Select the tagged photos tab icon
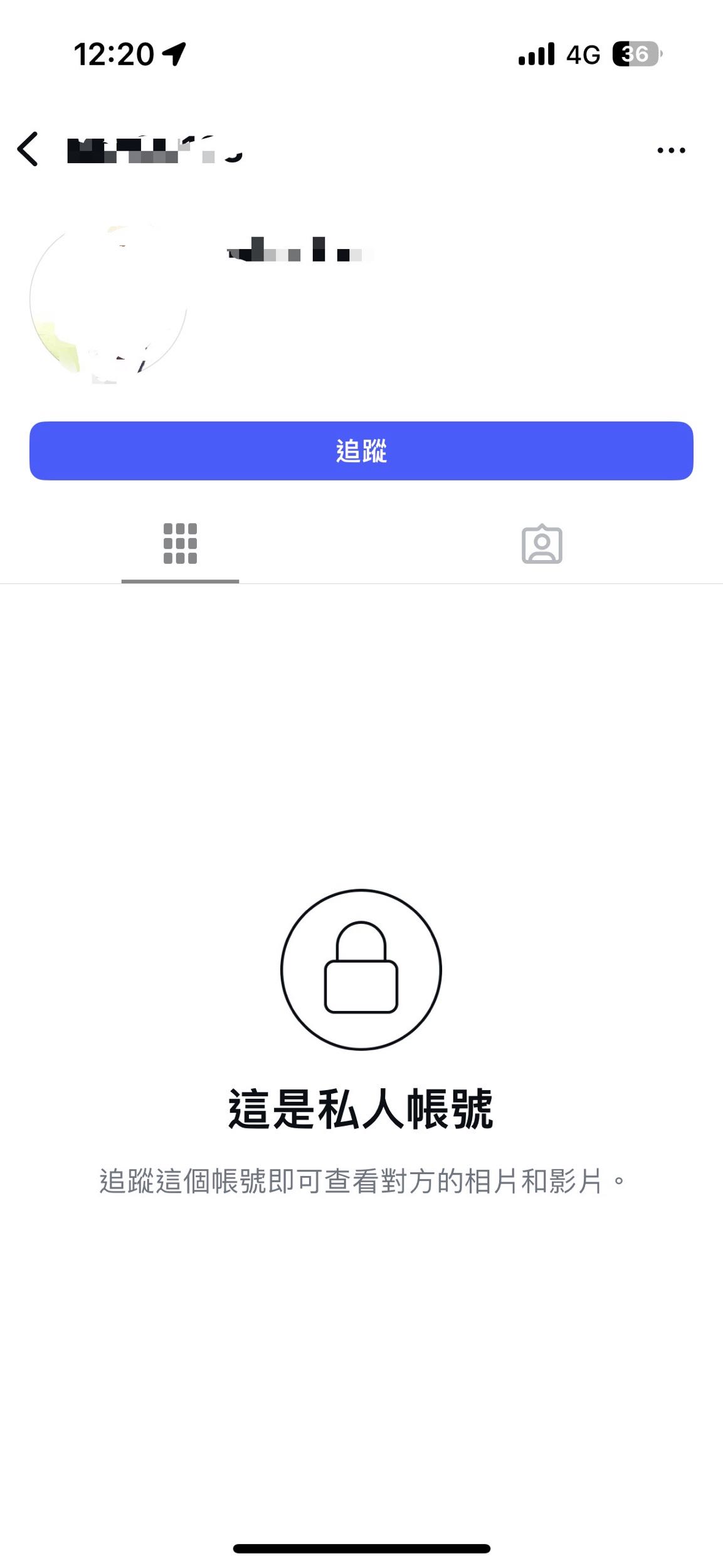Viewport: 723px width, 1568px height. point(543,546)
